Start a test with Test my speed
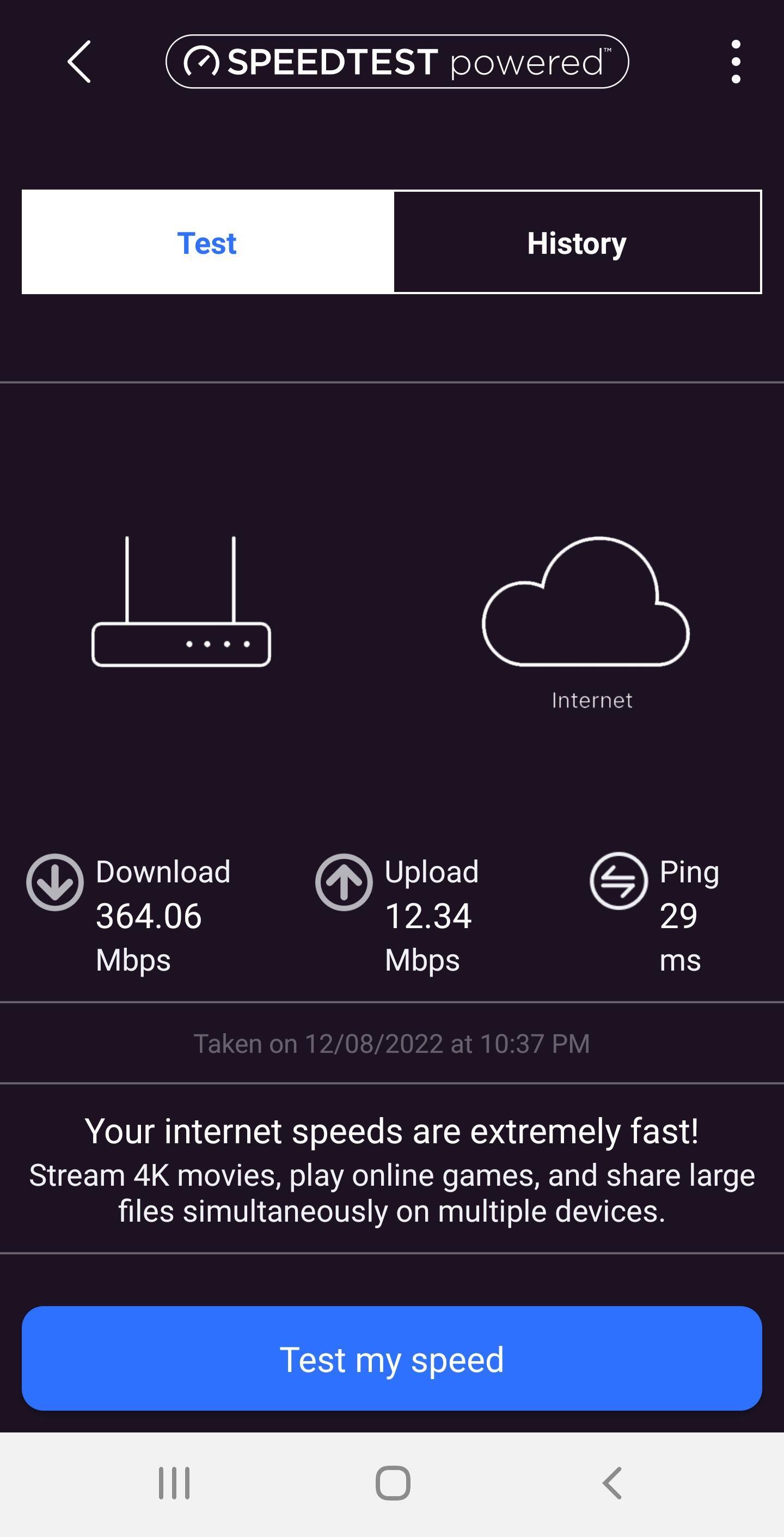This screenshot has height=1537, width=784. pos(391,1358)
